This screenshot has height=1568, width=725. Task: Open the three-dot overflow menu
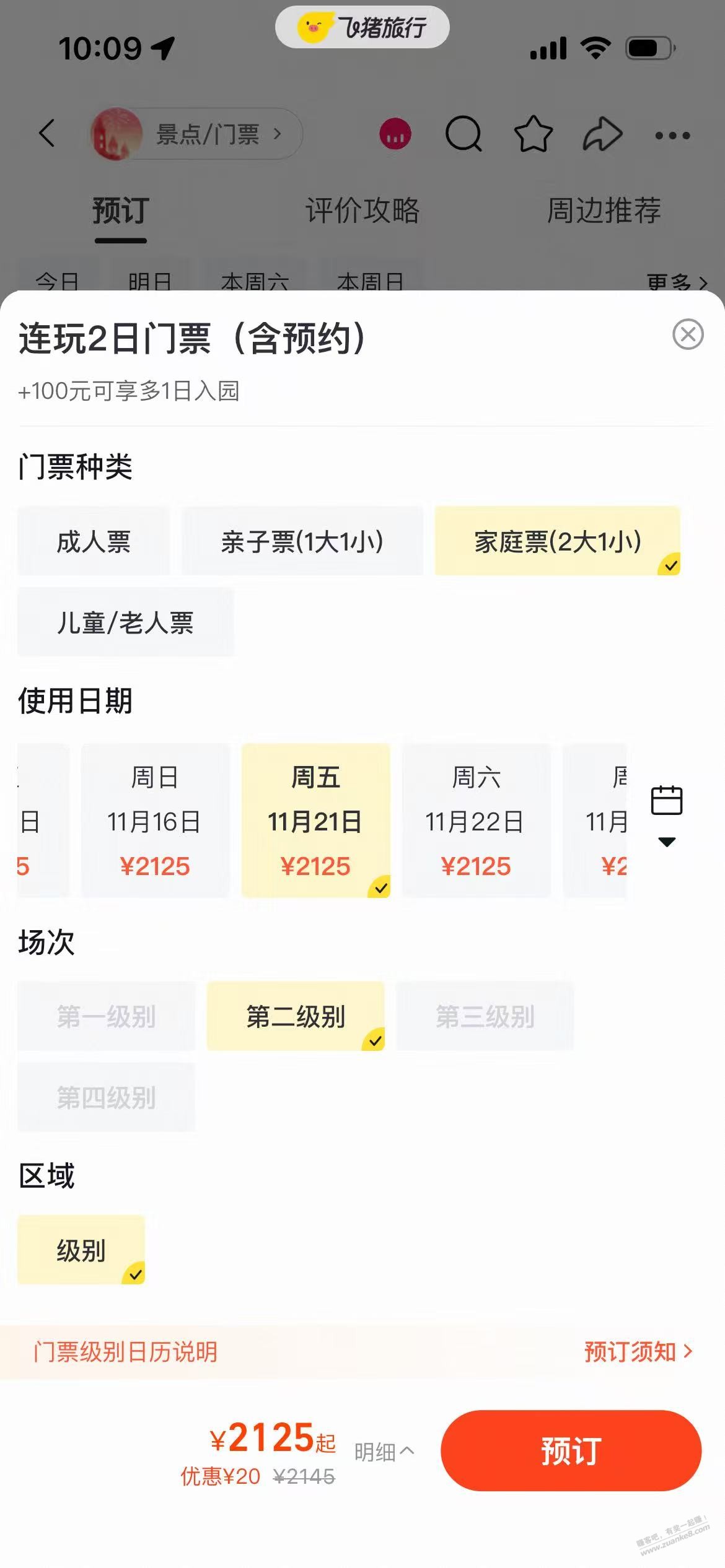tap(672, 135)
